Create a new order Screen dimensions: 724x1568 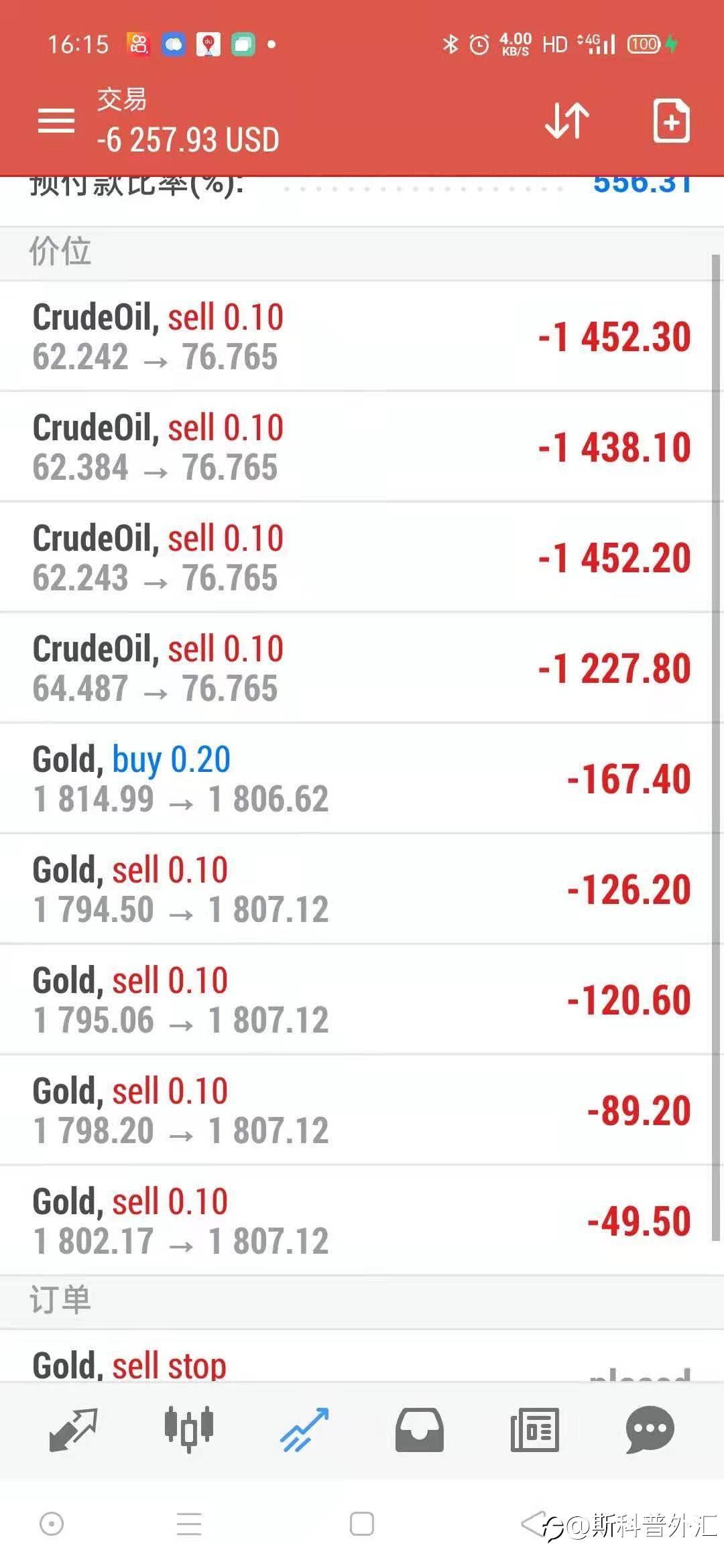tap(671, 121)
